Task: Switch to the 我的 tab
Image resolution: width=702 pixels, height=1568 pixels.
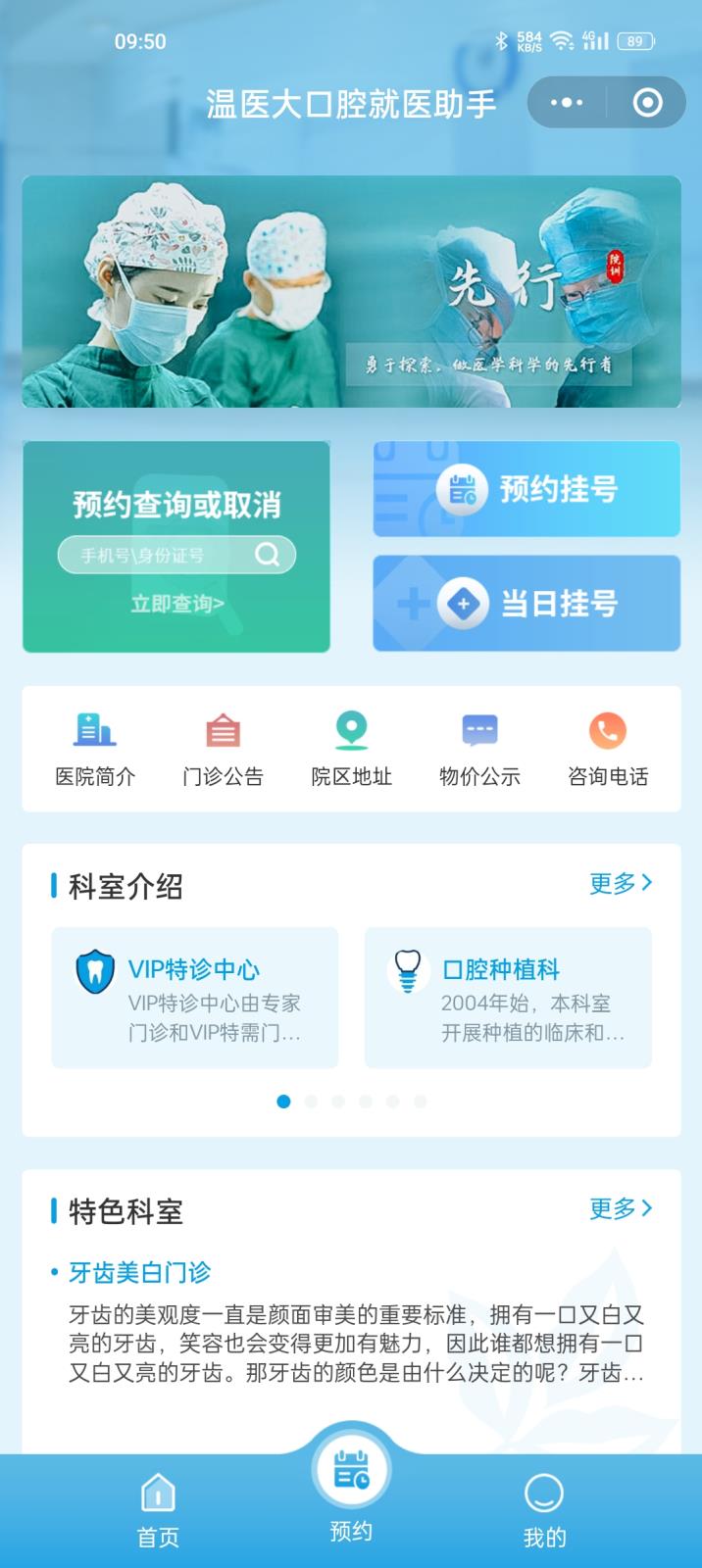Action: tap(544, 1511)
